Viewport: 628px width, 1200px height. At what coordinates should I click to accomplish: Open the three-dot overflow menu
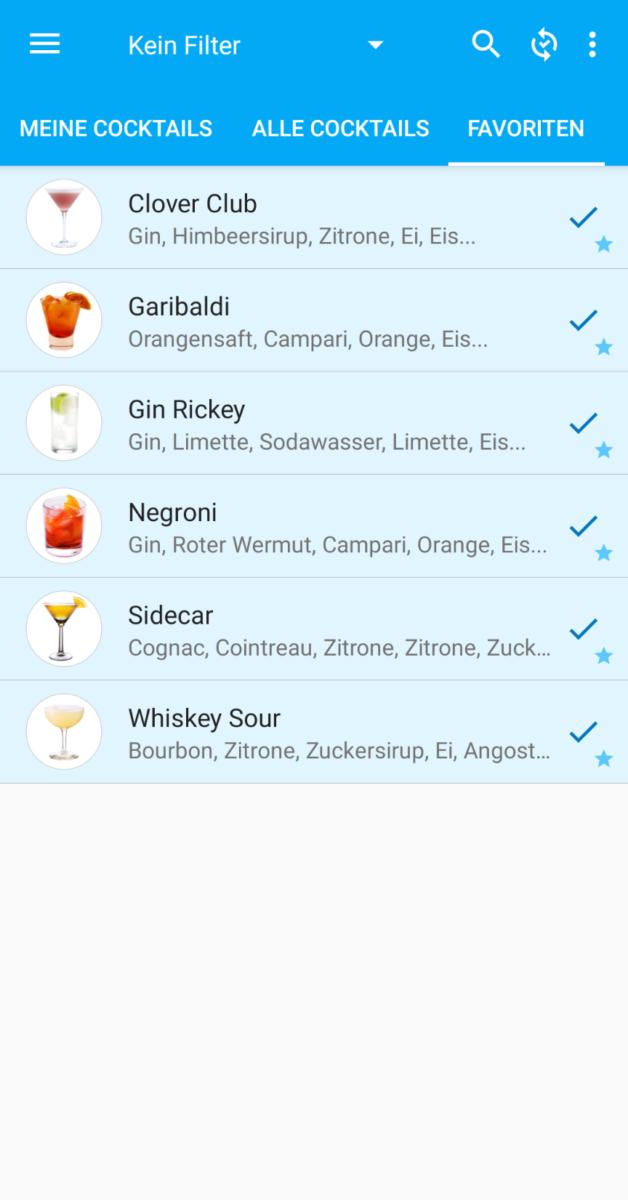point(592,44)
